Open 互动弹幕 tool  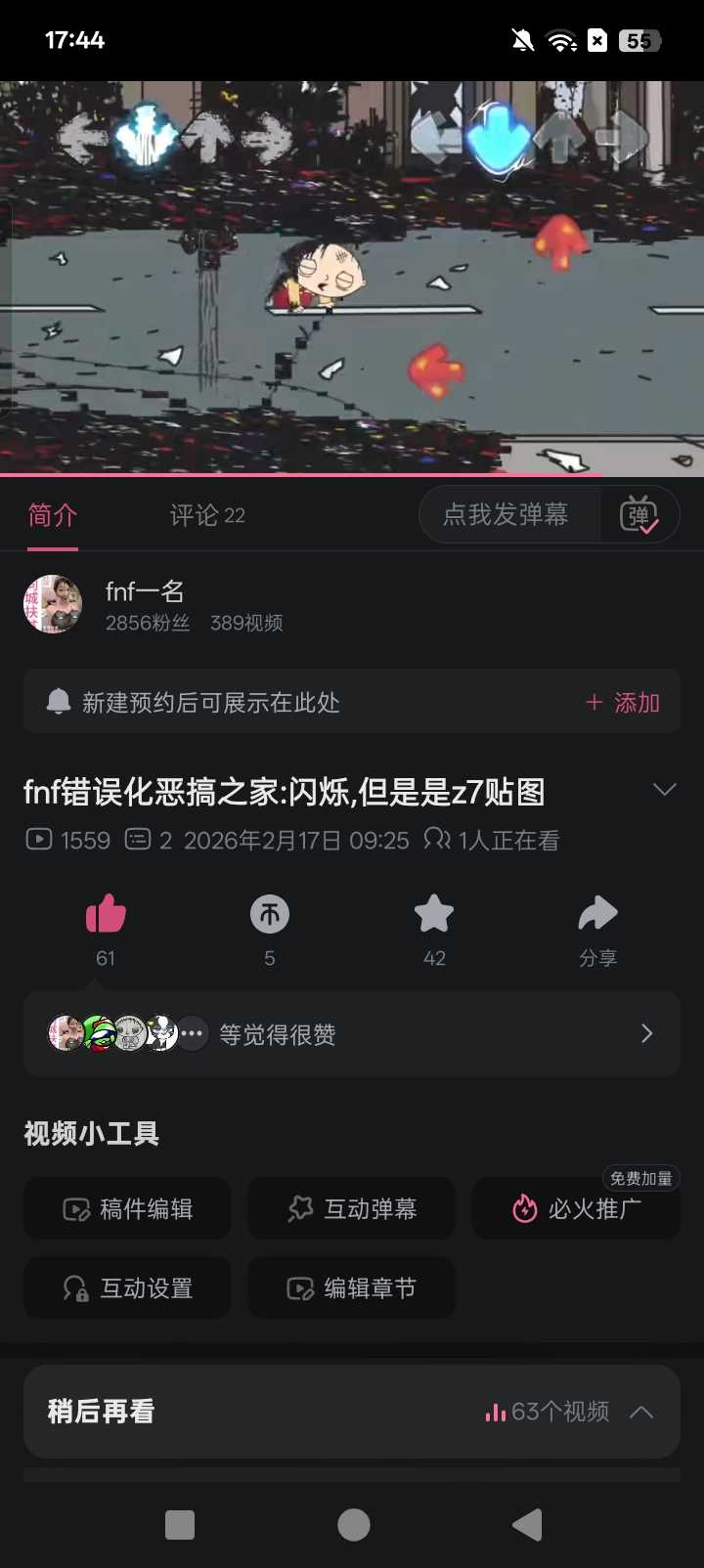click(352, 1209)
